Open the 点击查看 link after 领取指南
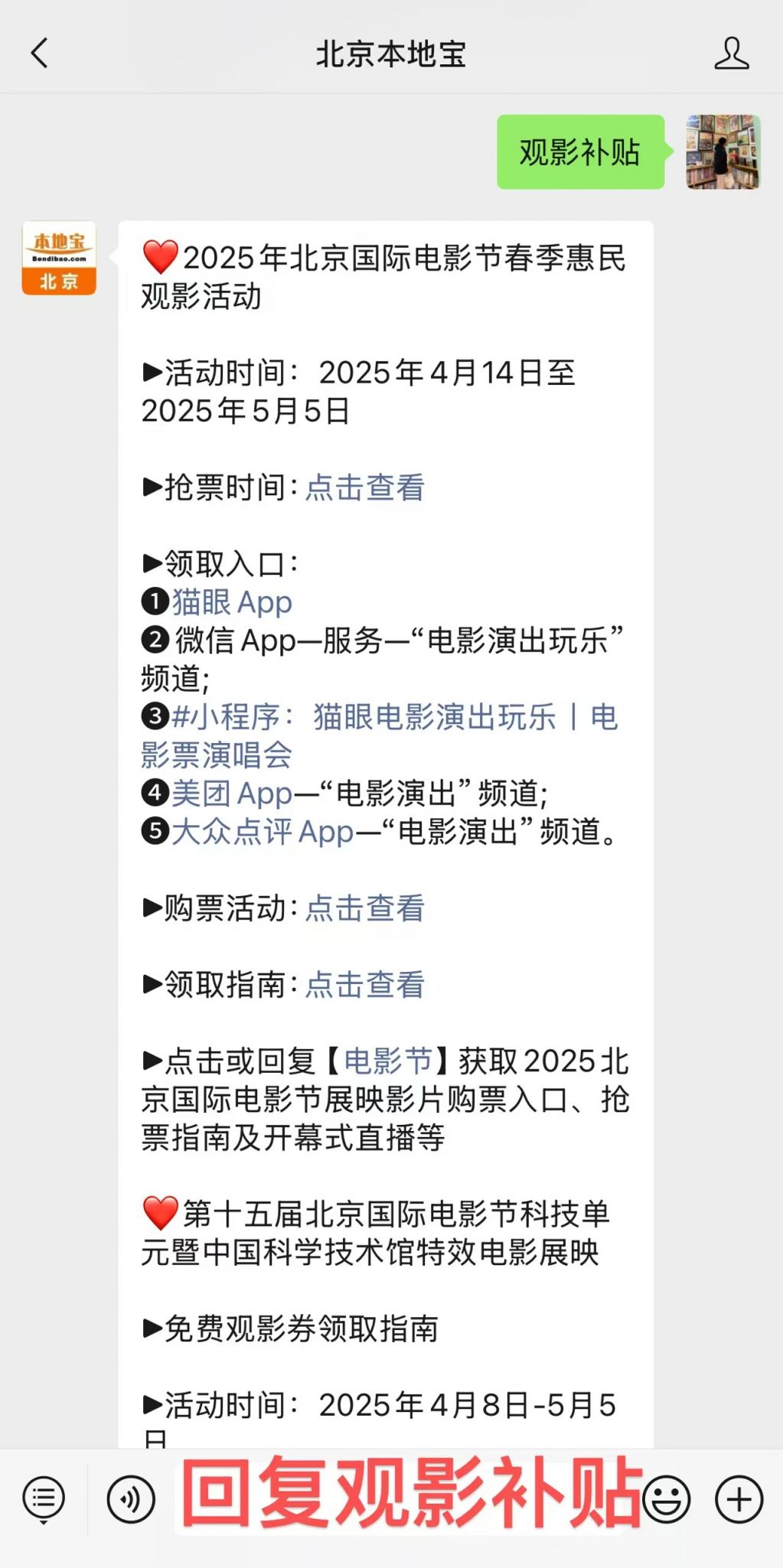 (365, 985)
